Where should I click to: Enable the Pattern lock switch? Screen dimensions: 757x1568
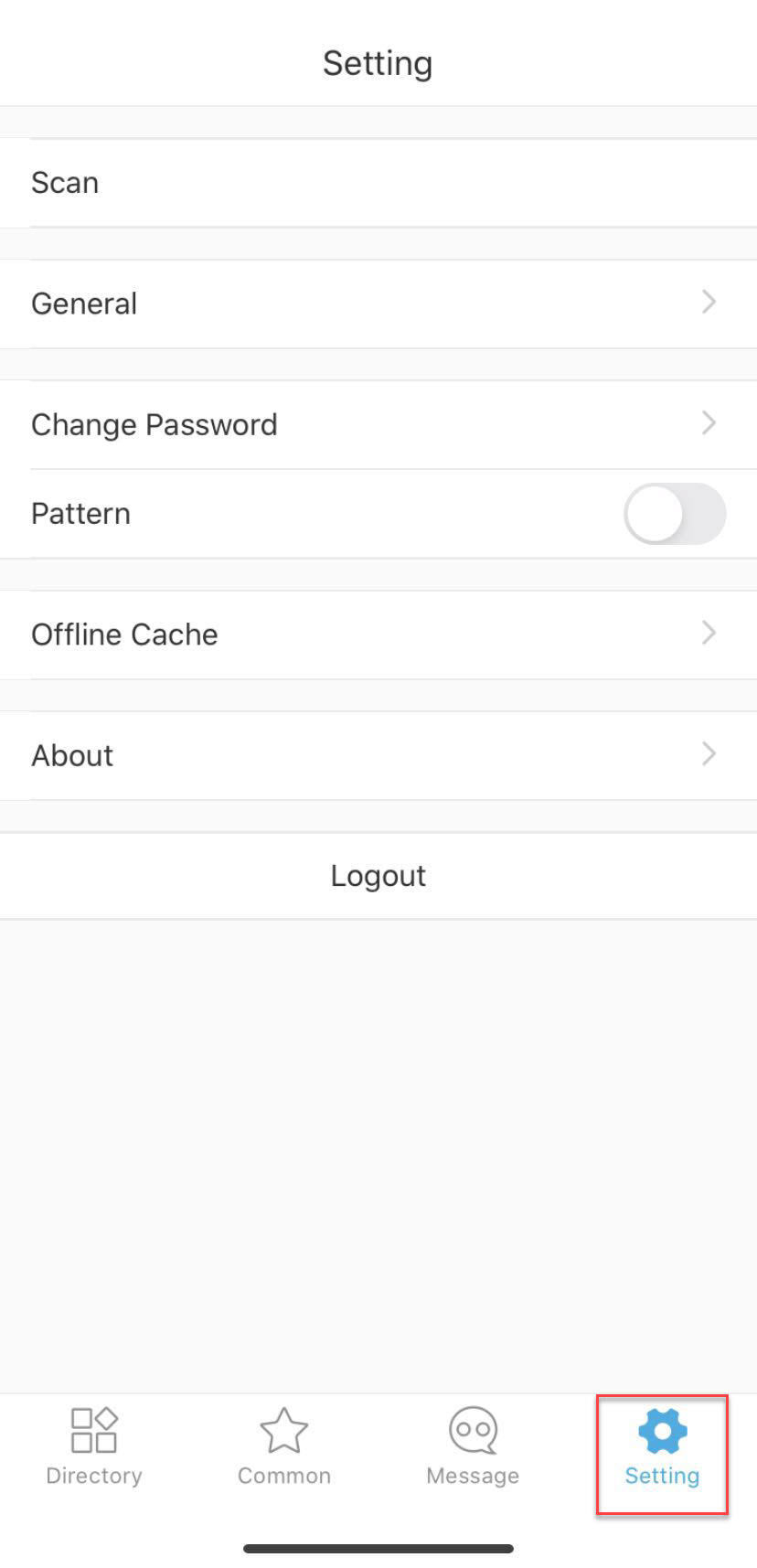[x=675, y=514]
